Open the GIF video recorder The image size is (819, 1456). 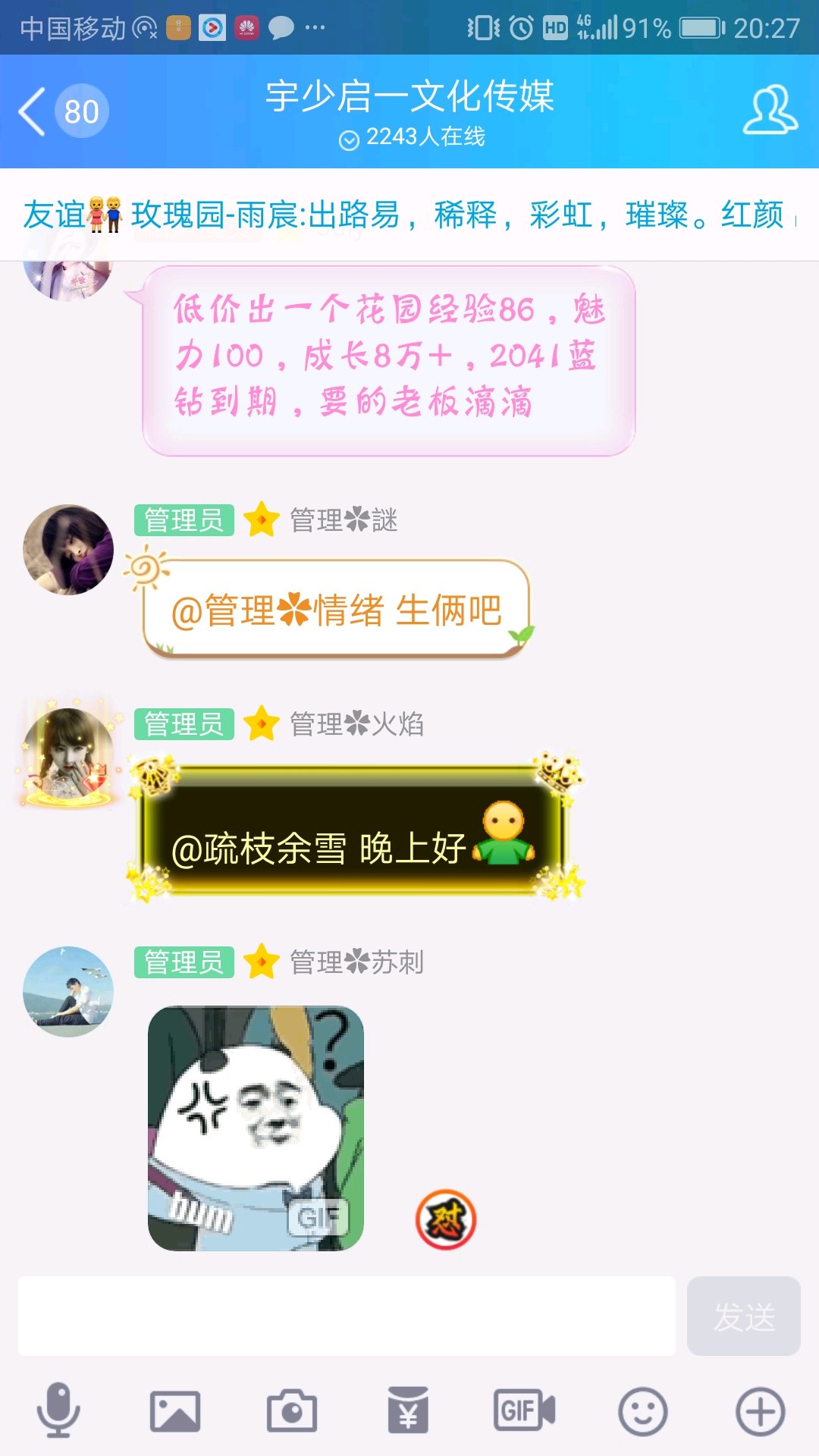click(x=525, y=1410)
